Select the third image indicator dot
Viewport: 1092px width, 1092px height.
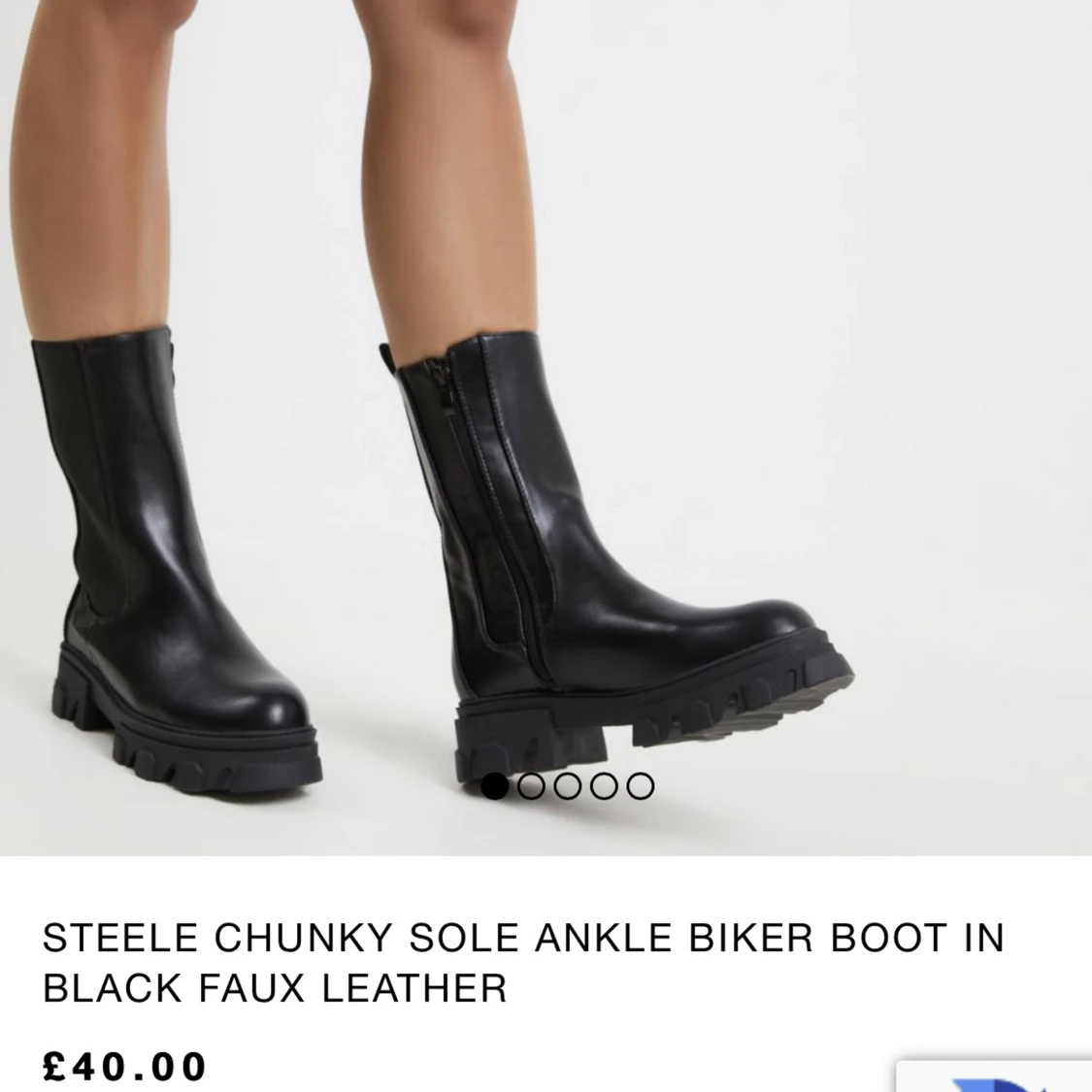(568, 785)
